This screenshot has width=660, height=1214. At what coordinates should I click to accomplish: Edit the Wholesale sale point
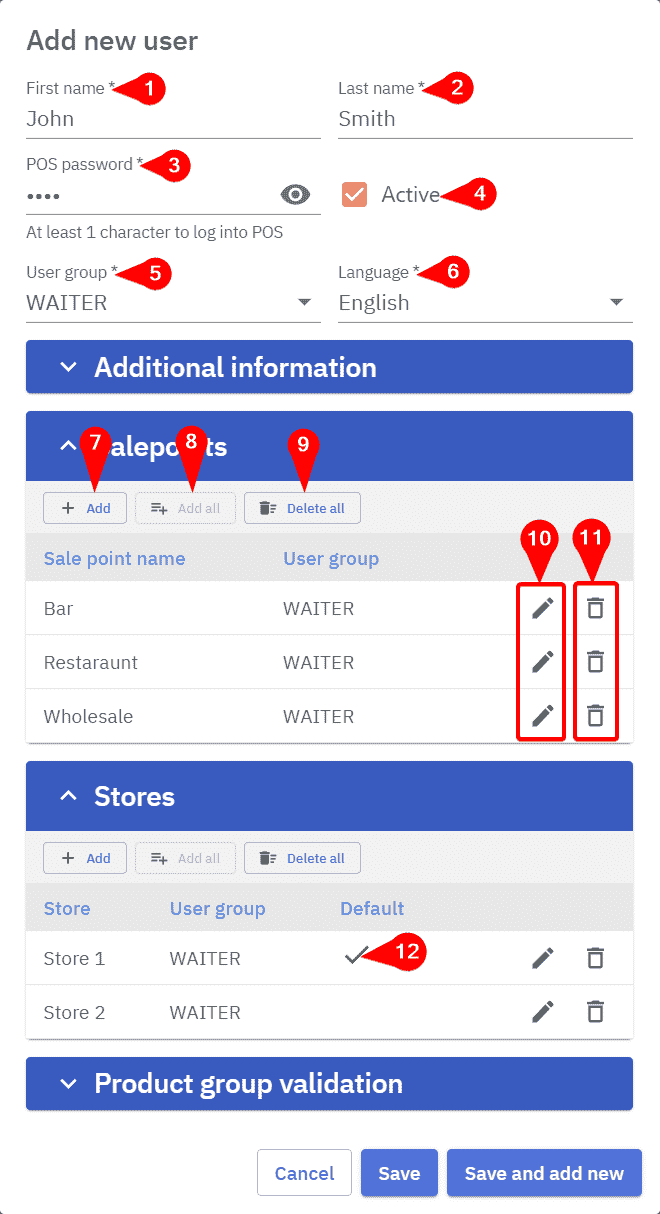542,716
